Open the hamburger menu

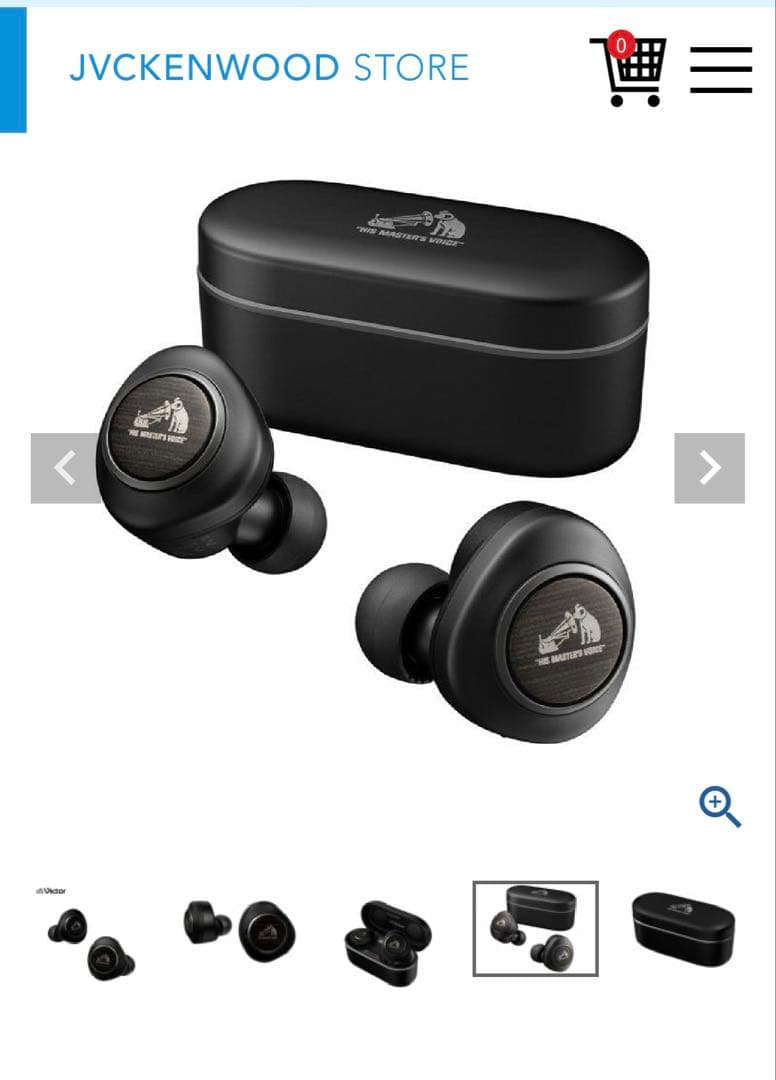[x=720, y=69]
